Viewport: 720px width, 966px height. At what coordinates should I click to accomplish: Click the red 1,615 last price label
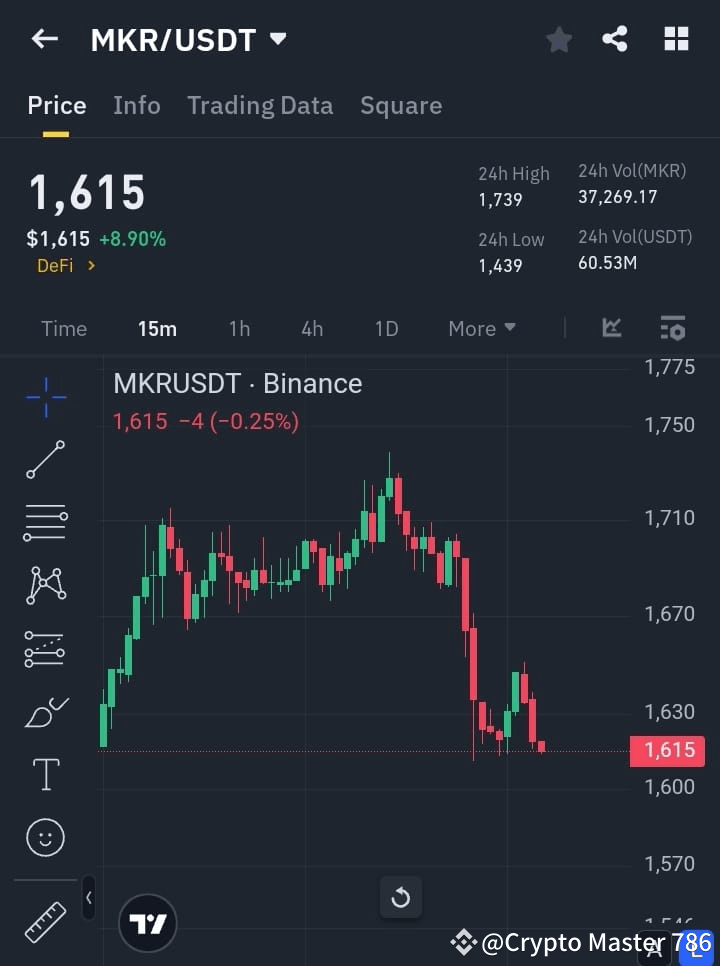coord(667,751)
